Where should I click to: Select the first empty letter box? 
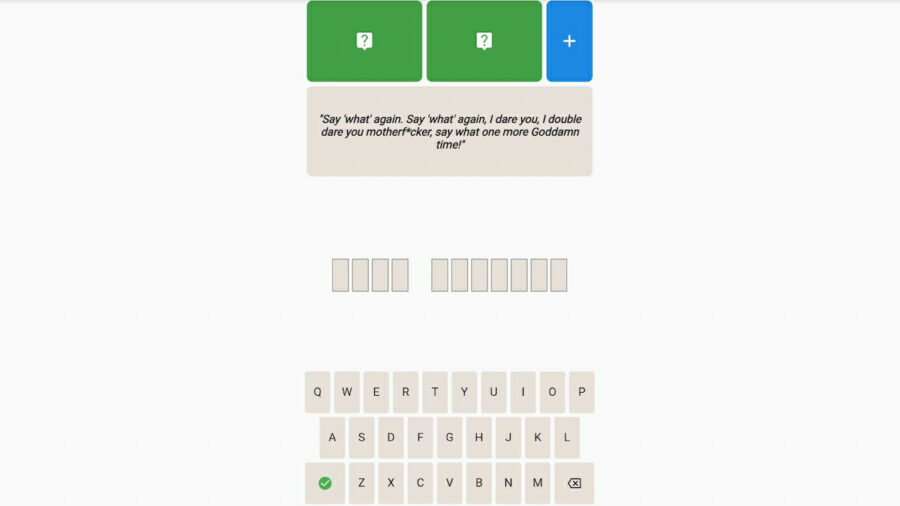340,275
